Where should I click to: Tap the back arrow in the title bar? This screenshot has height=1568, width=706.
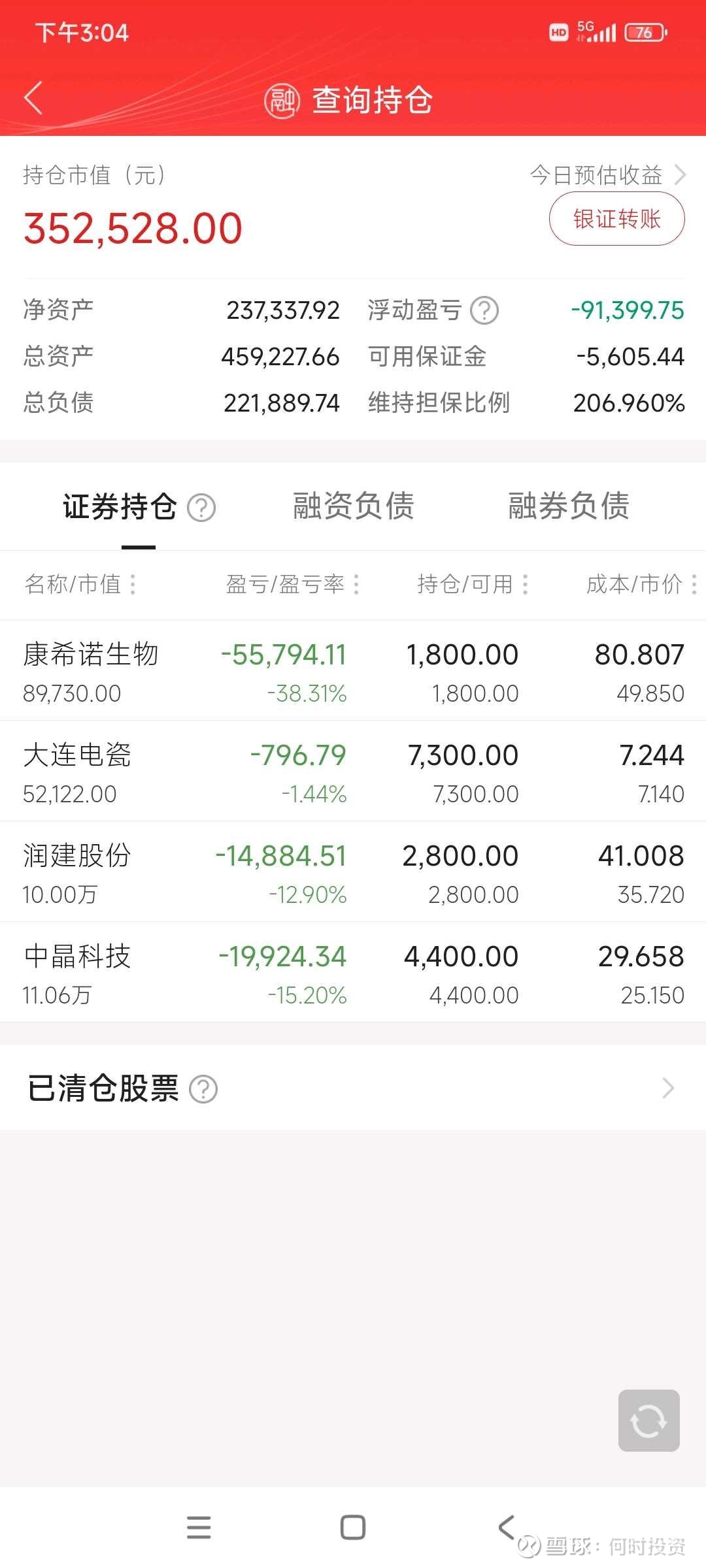(x=34, y=98)
